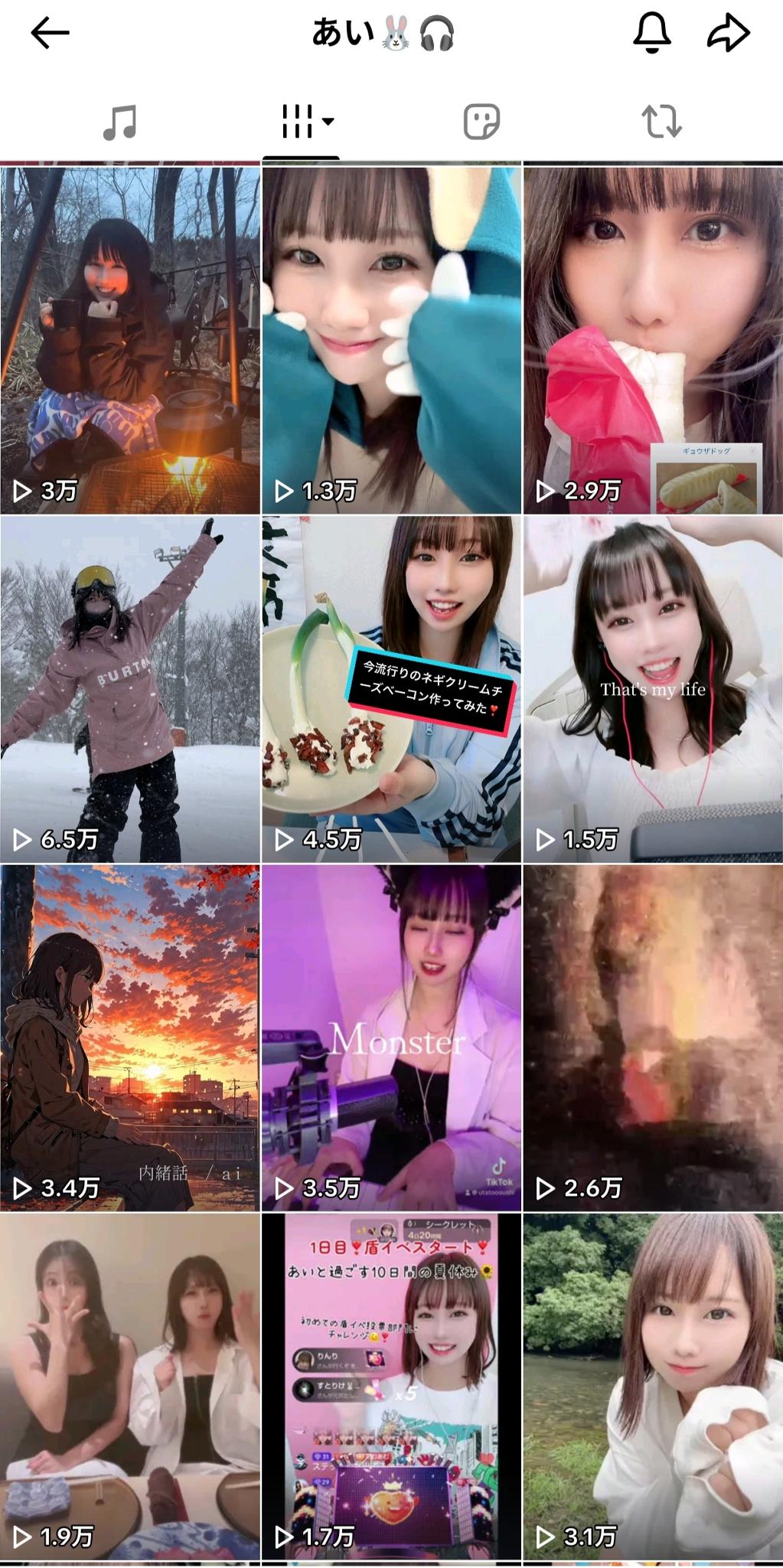Play the ネギクリームチーズベーコン cooking video
The height and width of the screenshot is (1568, 783).
tap(391, 689)
